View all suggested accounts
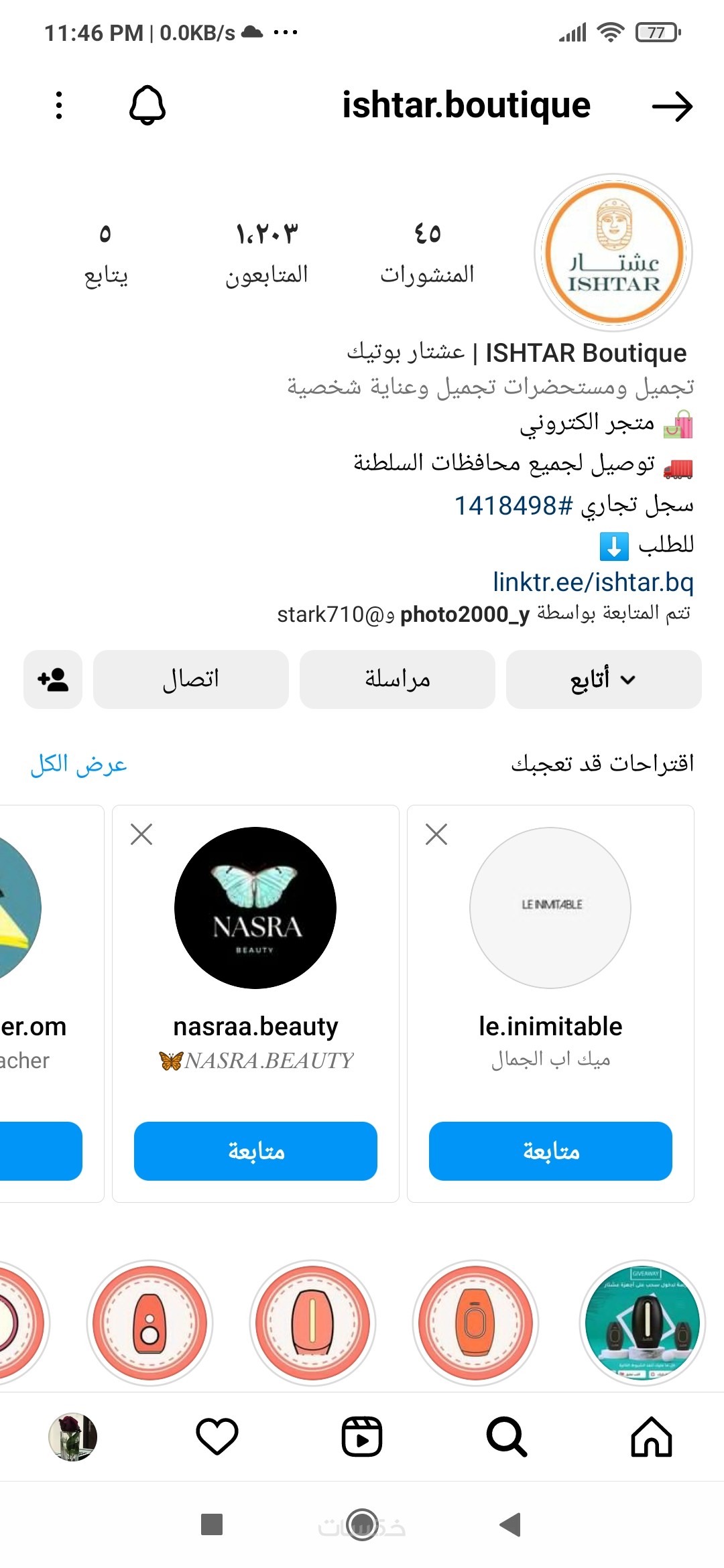Image resolution: width=724 pixels, height=1568 pixels. point(78,764)
